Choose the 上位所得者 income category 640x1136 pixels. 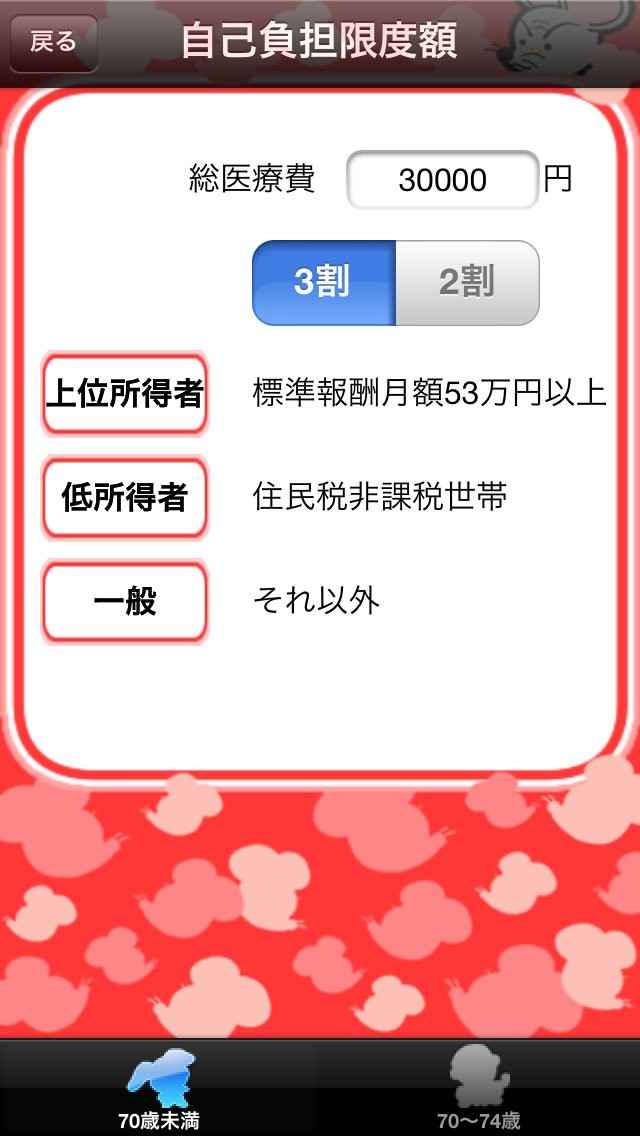pos(125,393)
